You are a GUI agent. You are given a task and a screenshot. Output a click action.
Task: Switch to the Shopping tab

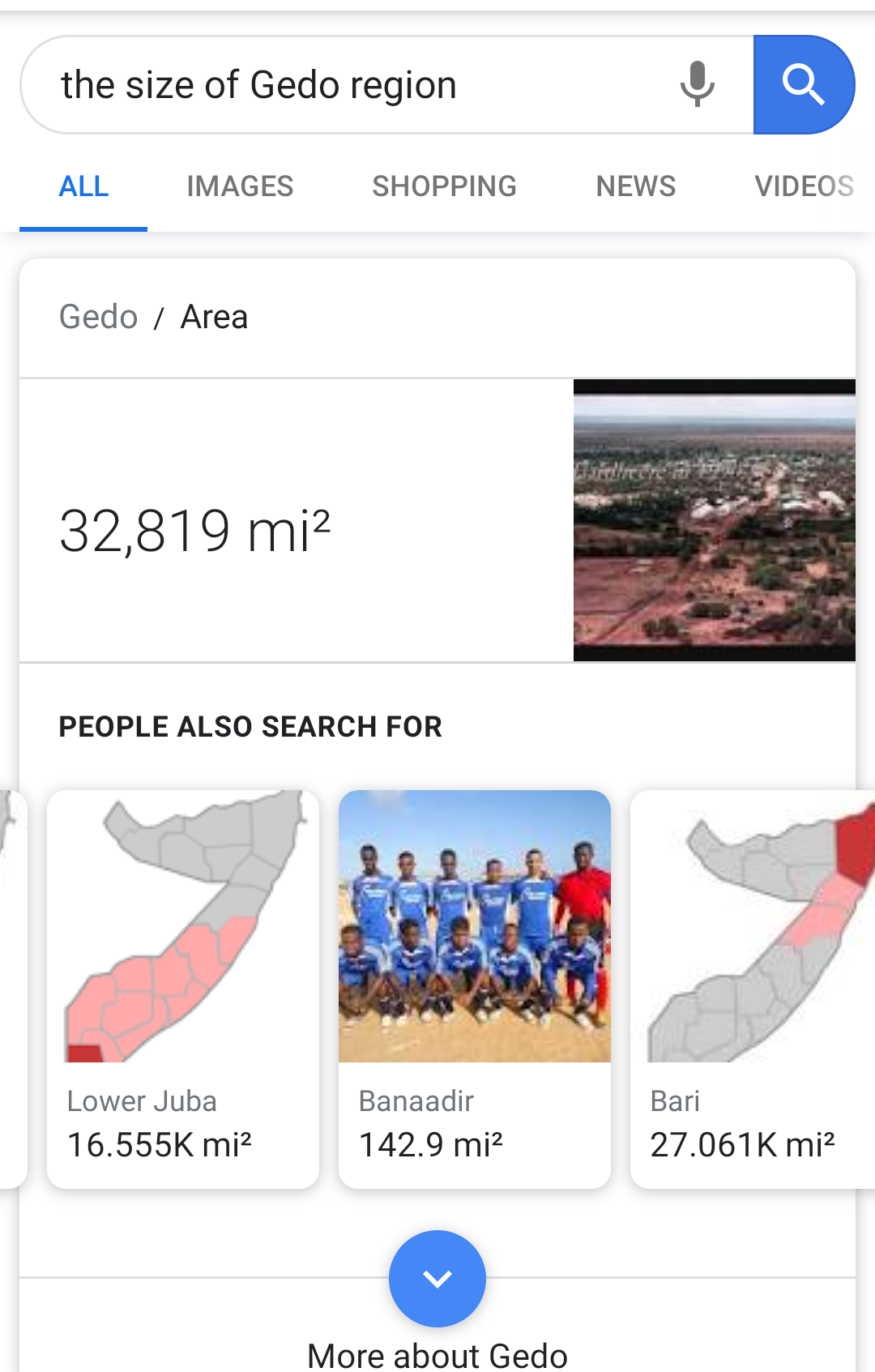point(444,186)
